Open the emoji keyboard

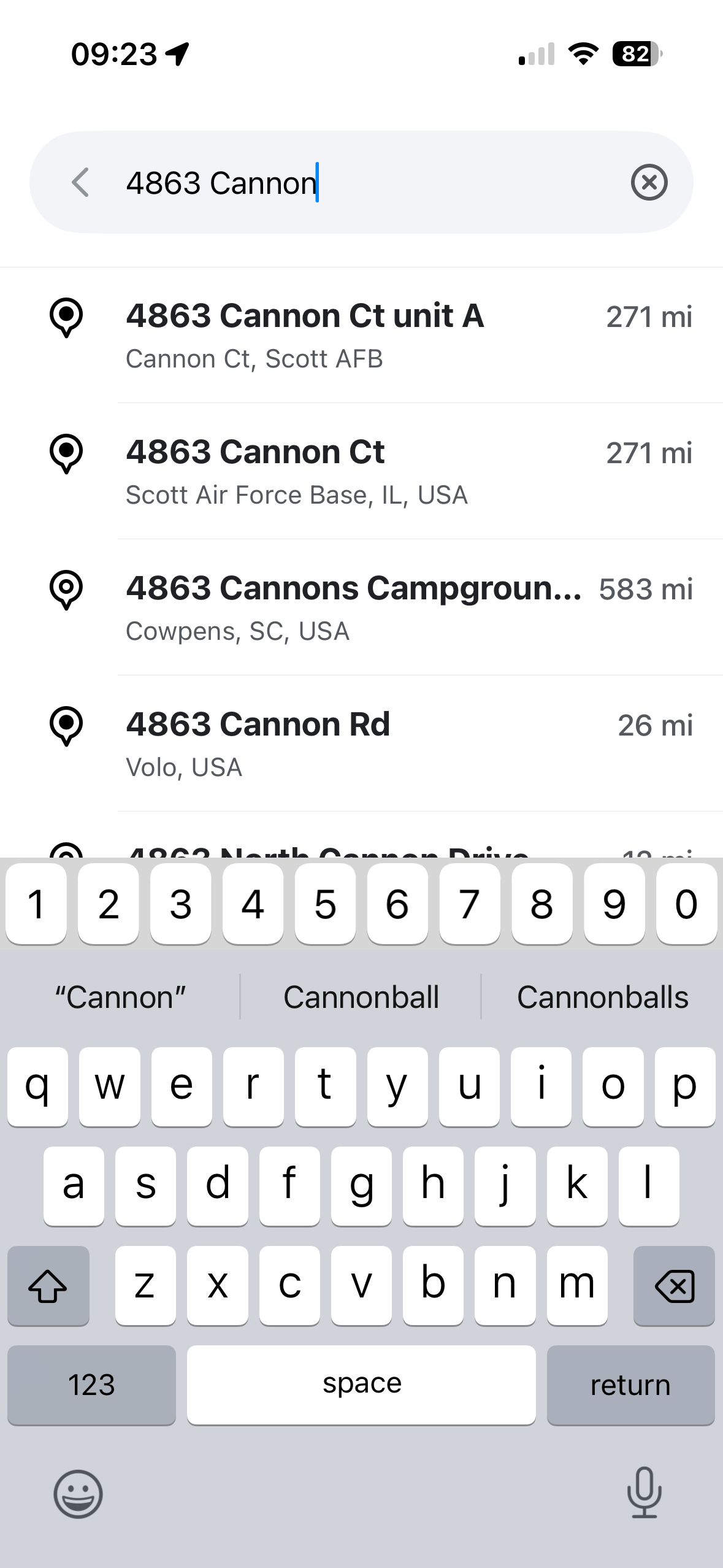(78, 1493)
